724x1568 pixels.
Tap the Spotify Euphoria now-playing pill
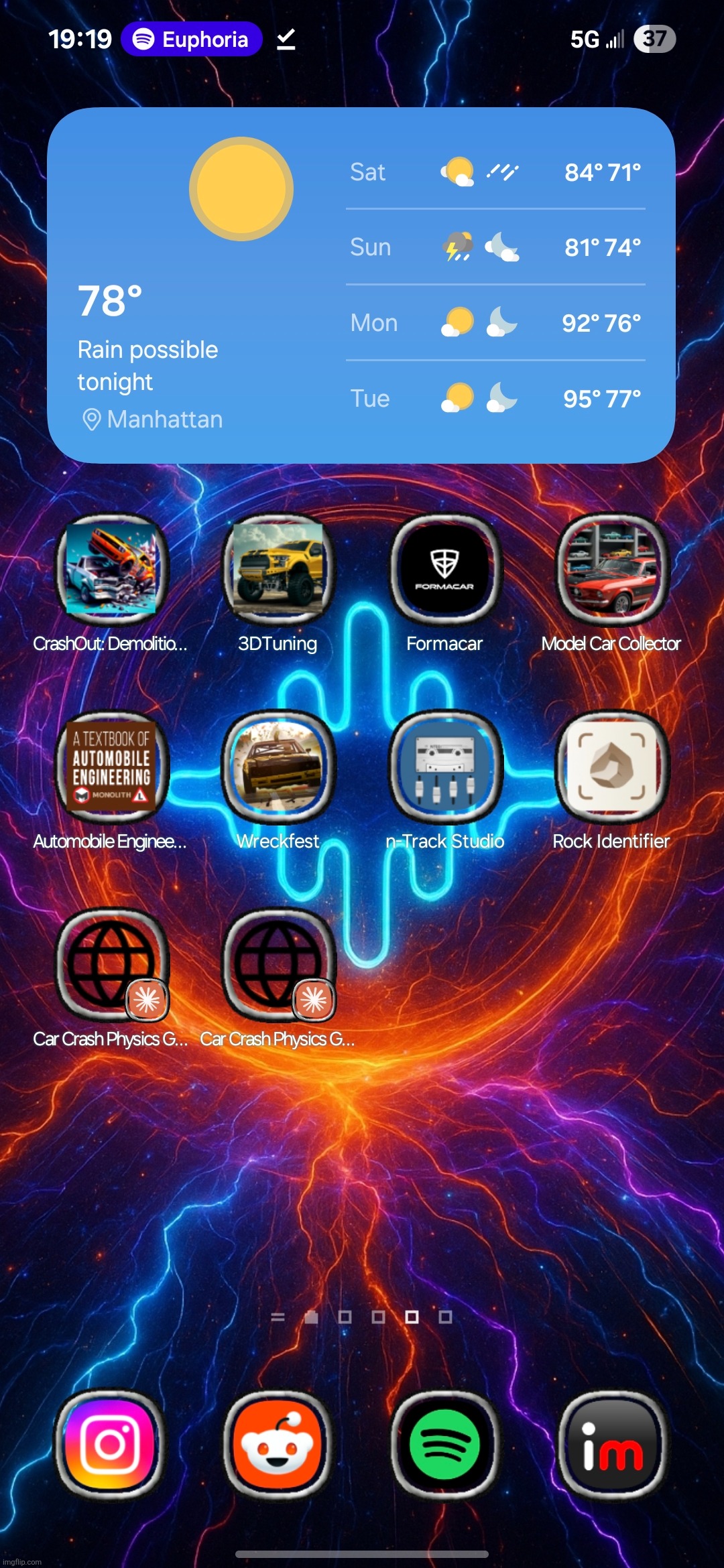click(x=191, y=40)
